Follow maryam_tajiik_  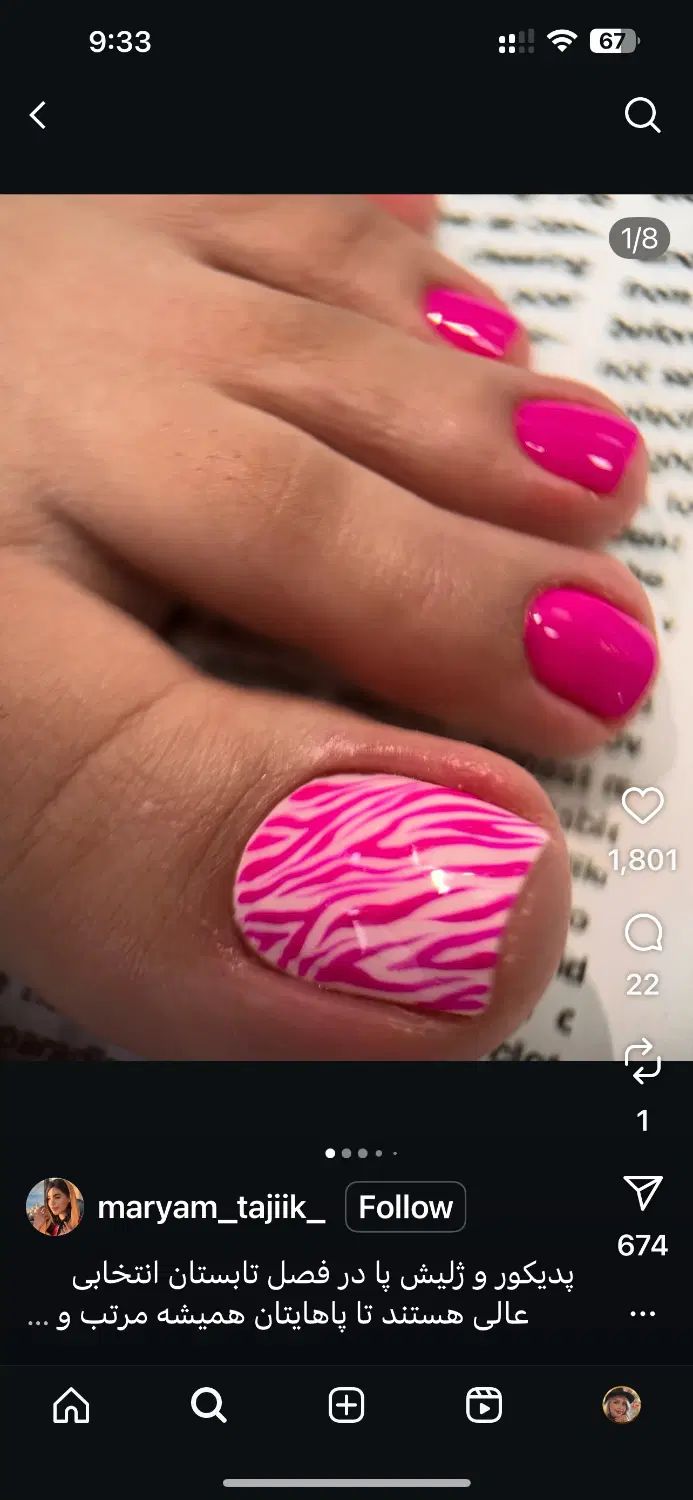click(405, 1207)
